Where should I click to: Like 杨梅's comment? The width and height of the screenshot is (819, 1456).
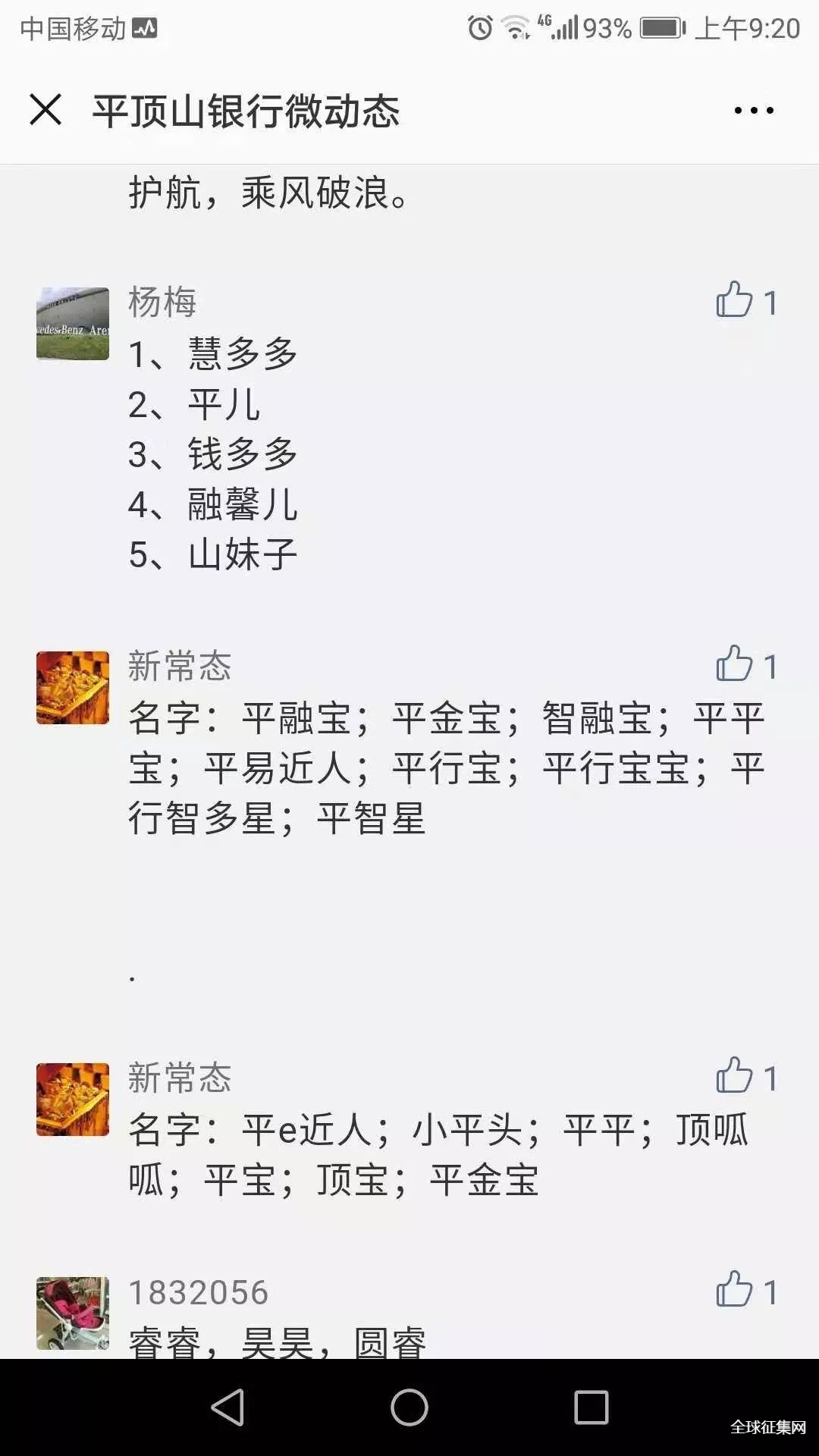pyautogui.click(x=734, y=300)
